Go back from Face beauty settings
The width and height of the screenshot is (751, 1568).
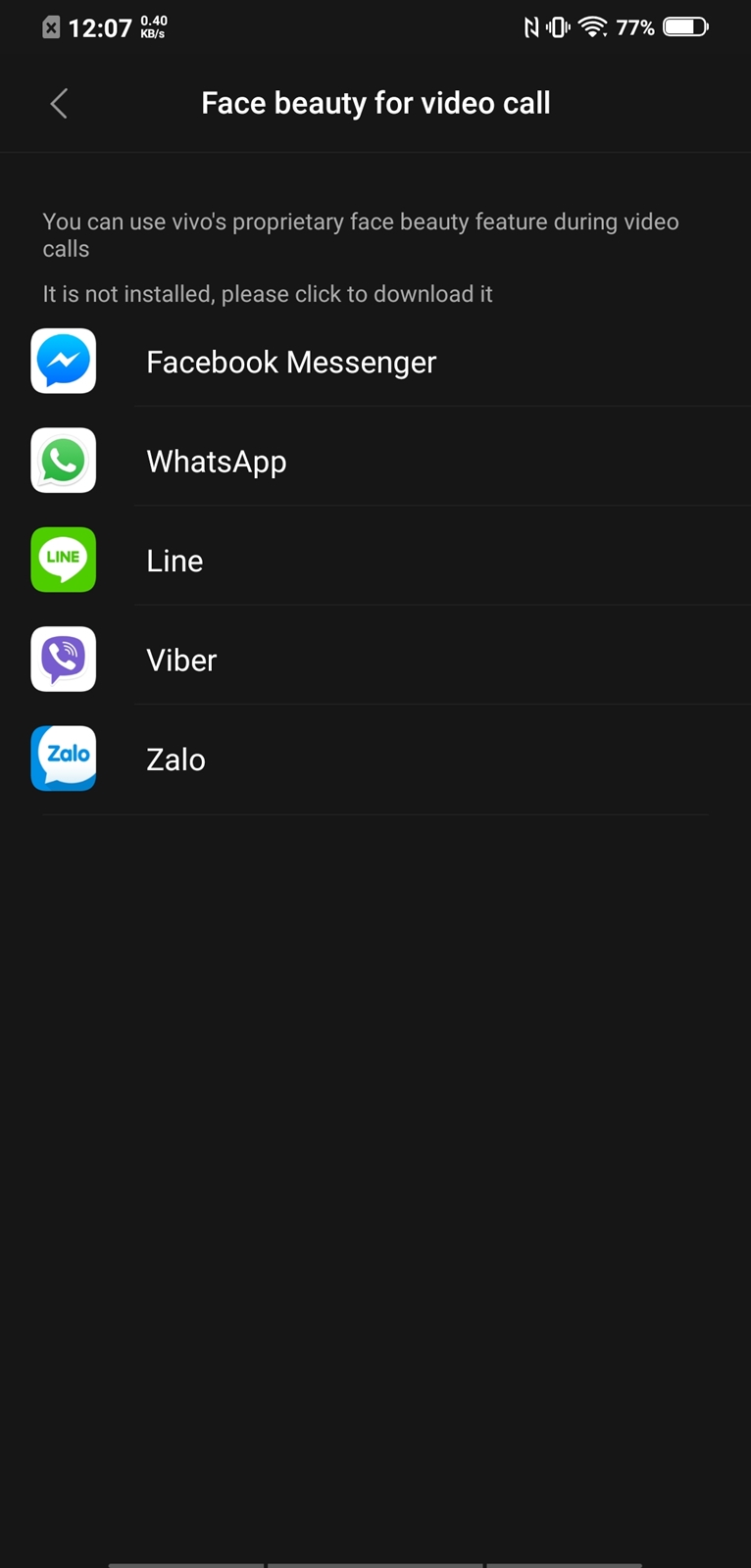coord(59,103)
